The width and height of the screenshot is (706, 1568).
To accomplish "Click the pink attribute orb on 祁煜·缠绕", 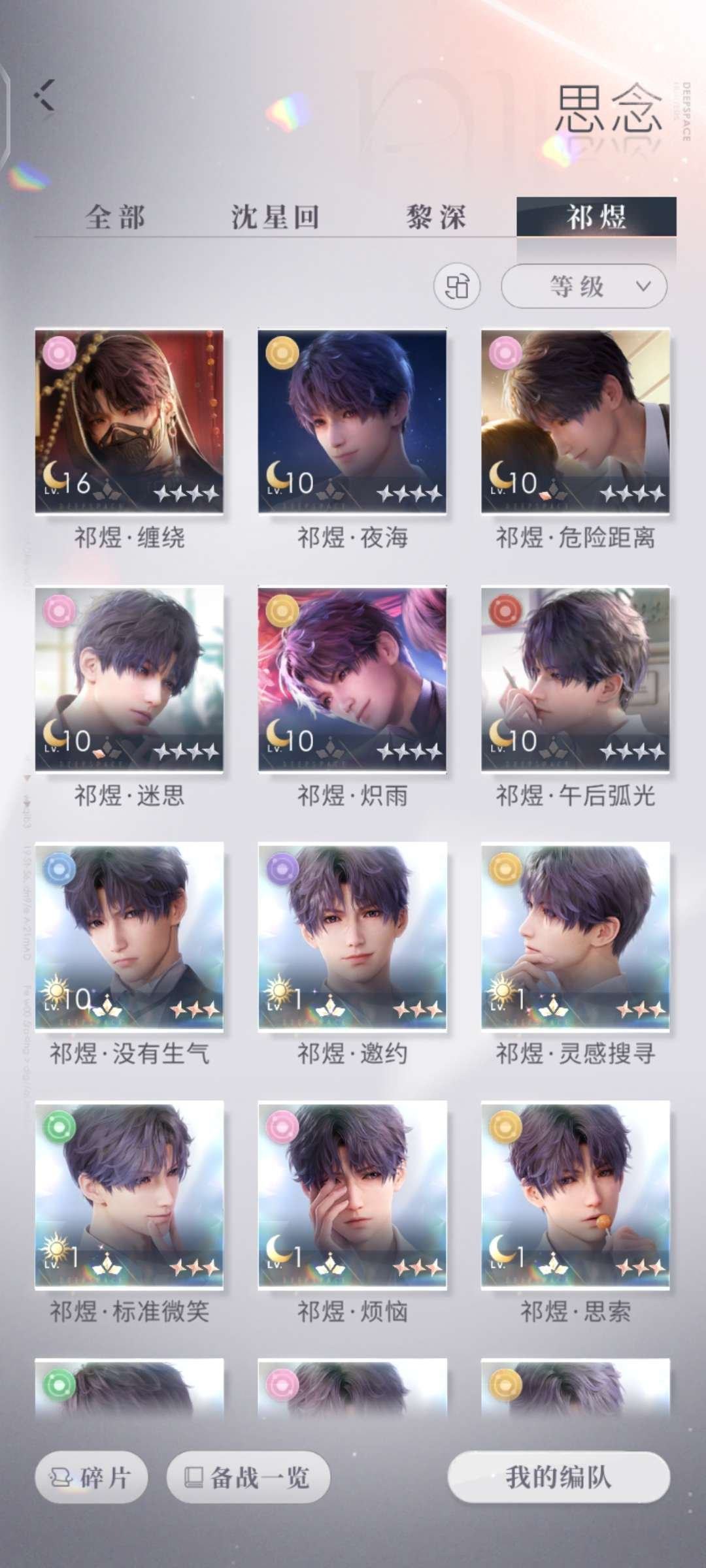I will [x=60, y=353].
